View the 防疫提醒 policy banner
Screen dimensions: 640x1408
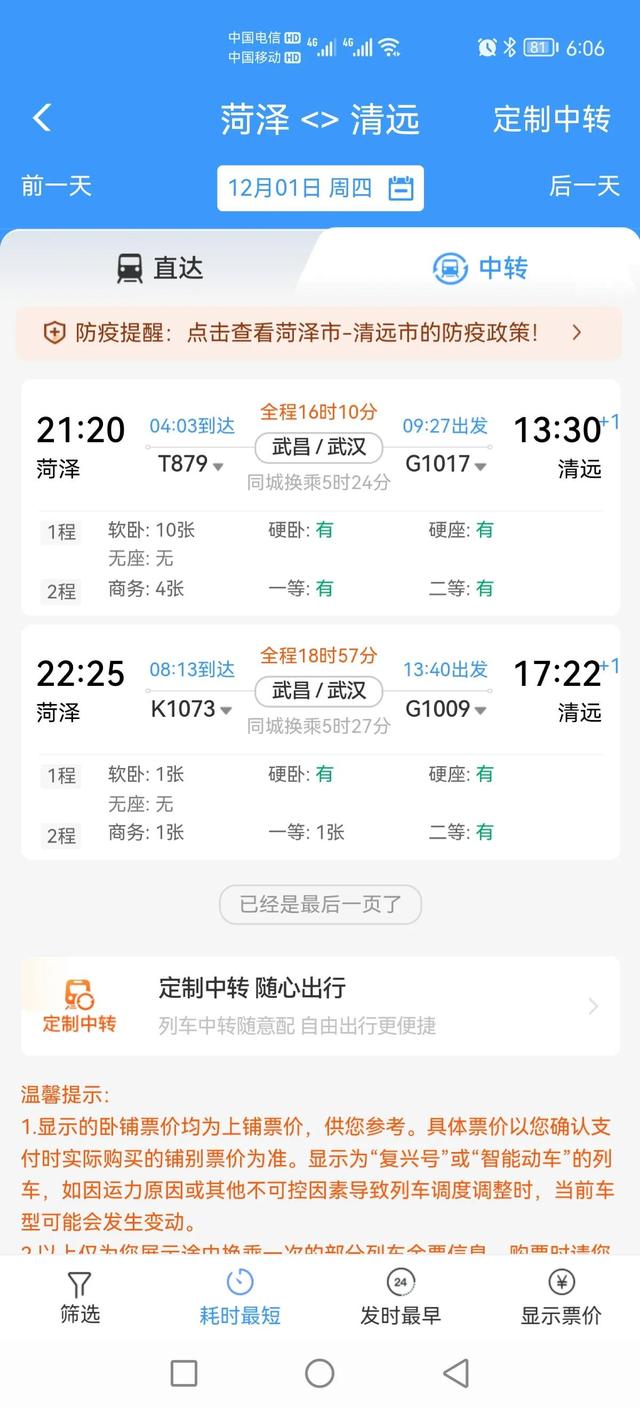pyautogui.click(x=319, y=333)
